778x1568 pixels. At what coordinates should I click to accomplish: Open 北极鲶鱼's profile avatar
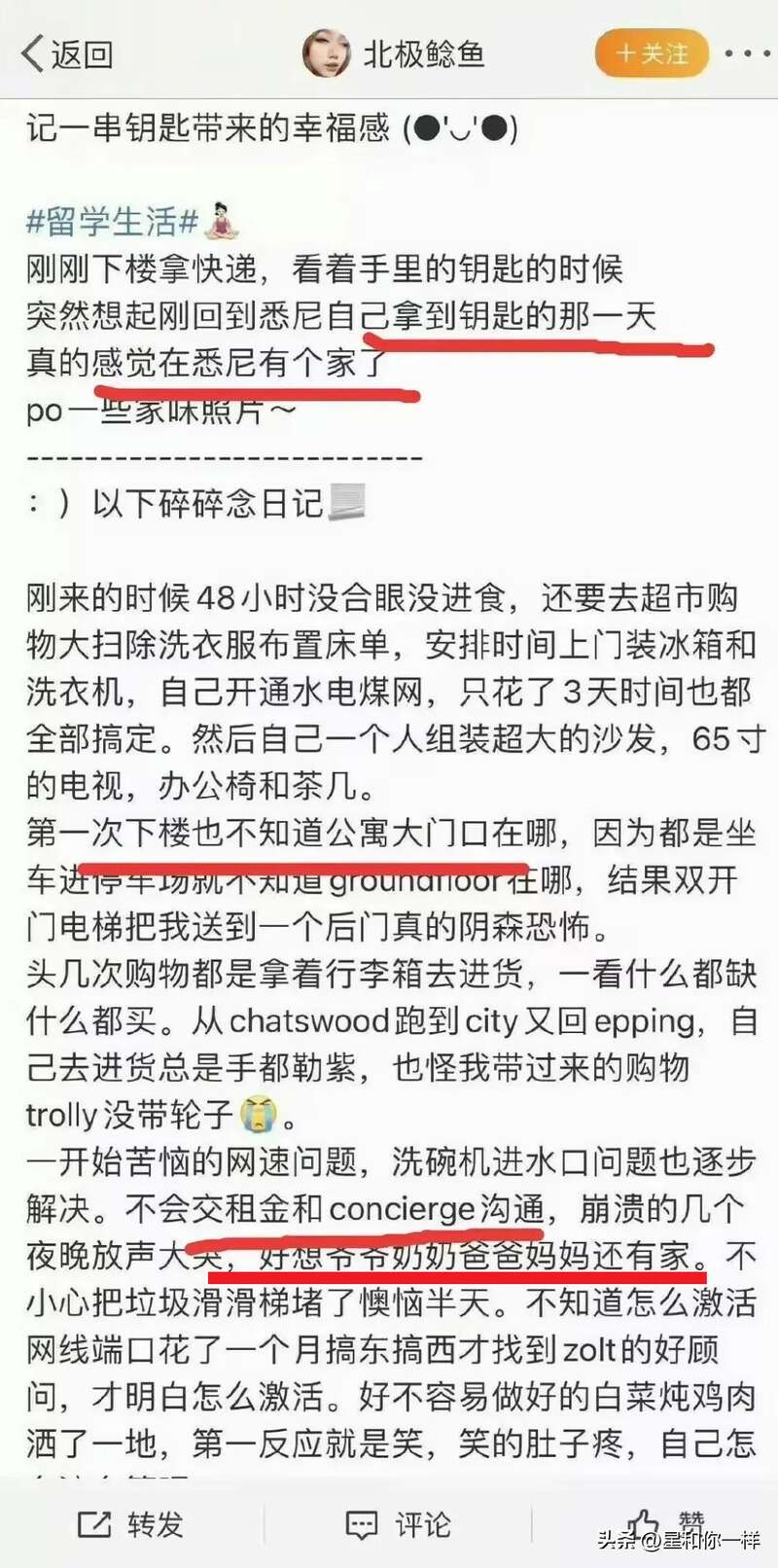(328, 53)
